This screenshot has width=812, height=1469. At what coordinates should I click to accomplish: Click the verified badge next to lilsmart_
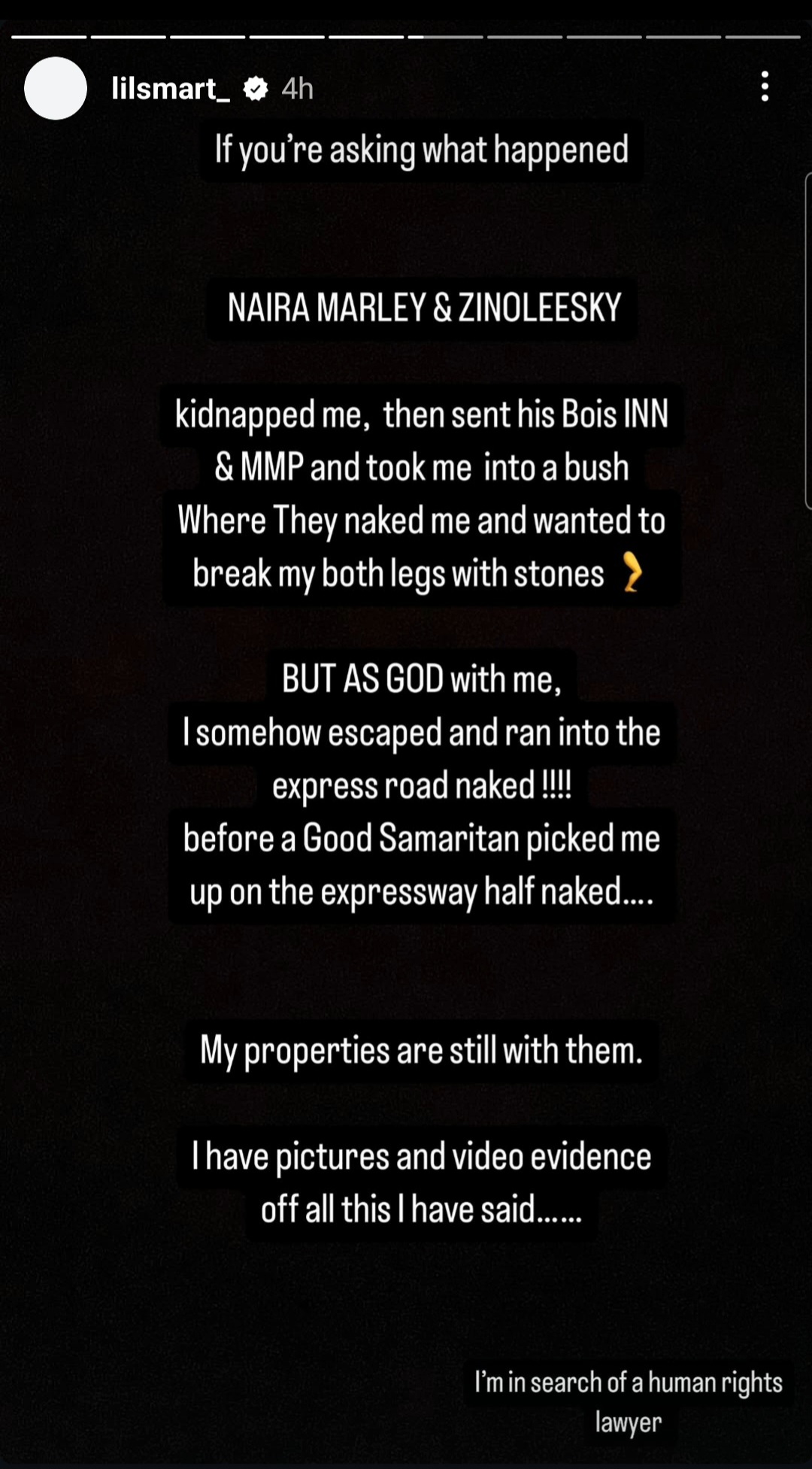click(256, 87)
